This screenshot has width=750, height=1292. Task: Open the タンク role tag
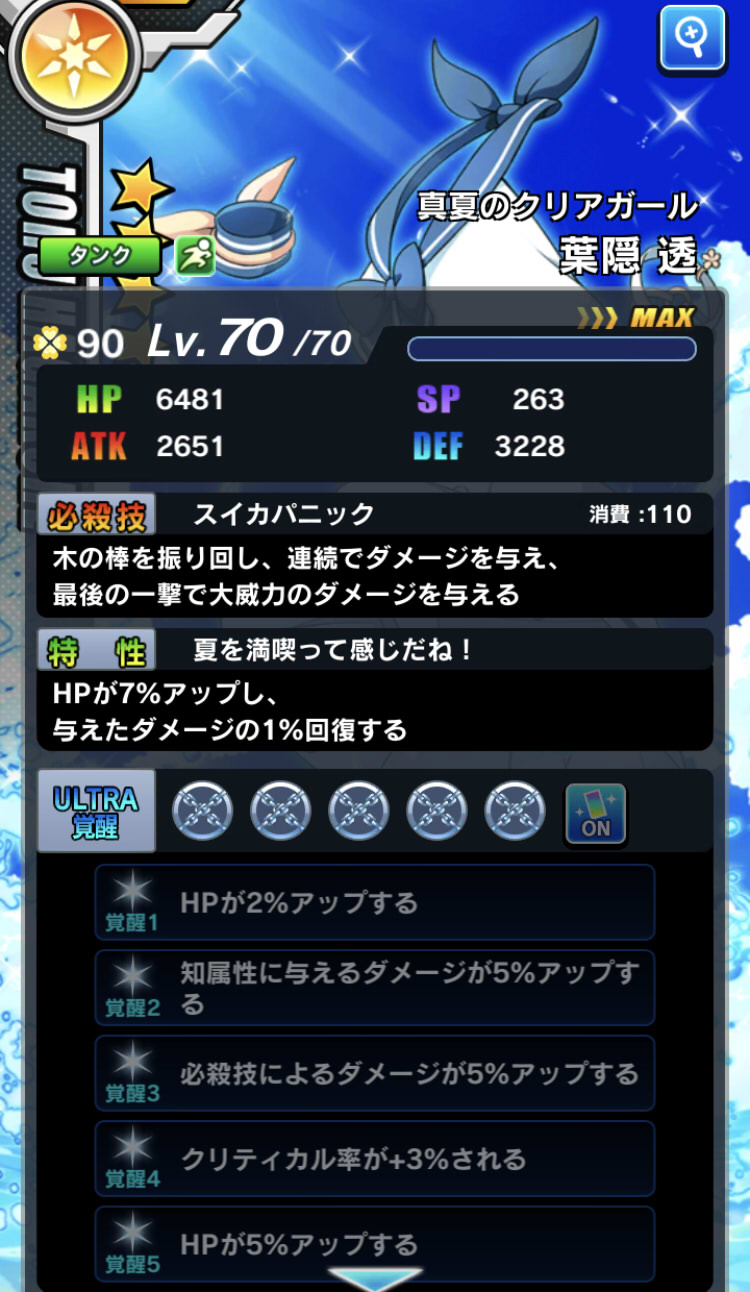point(99,256)
